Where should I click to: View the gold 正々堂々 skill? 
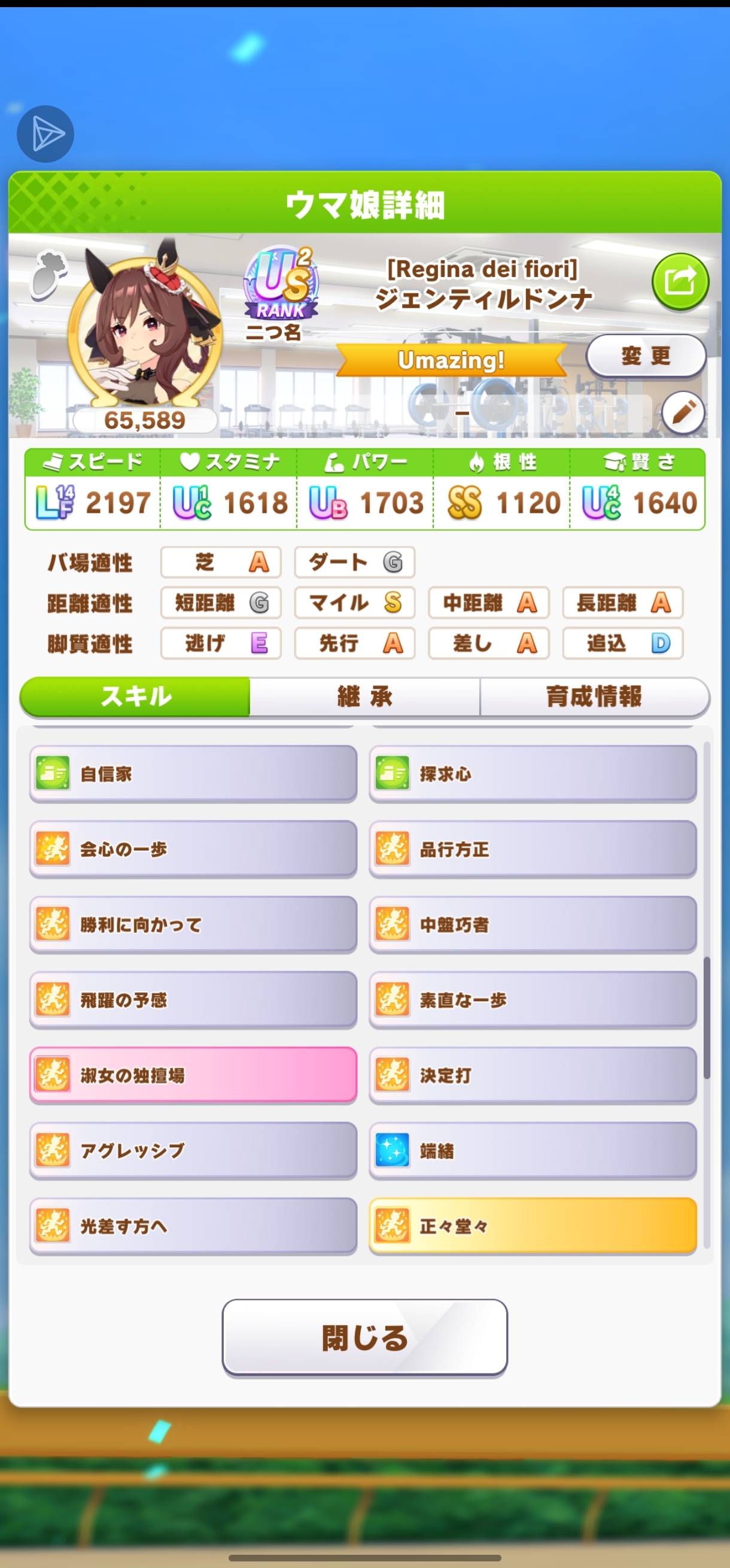click(x=533, y=1226)
